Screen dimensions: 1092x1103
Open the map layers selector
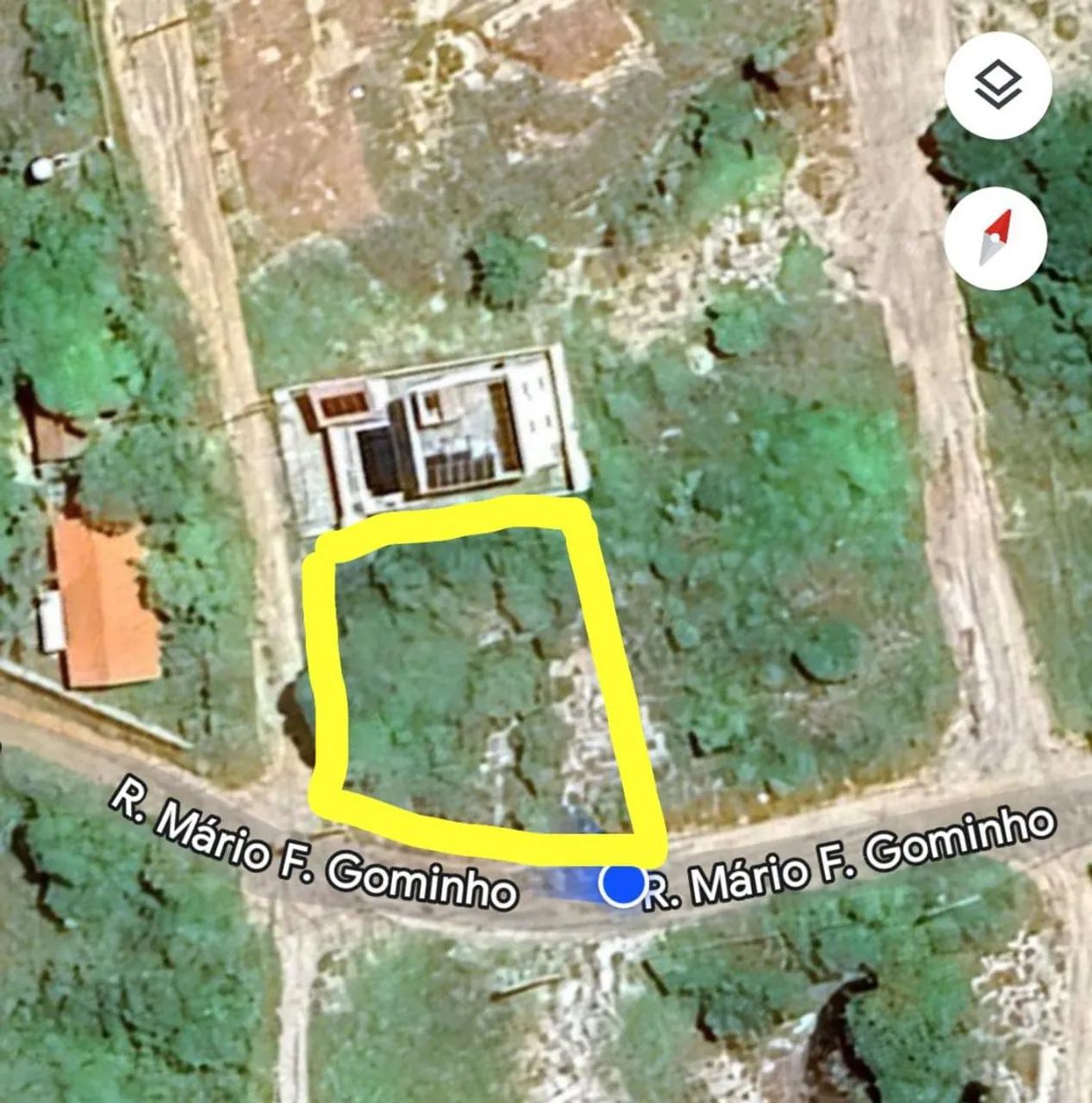[997, 84]
